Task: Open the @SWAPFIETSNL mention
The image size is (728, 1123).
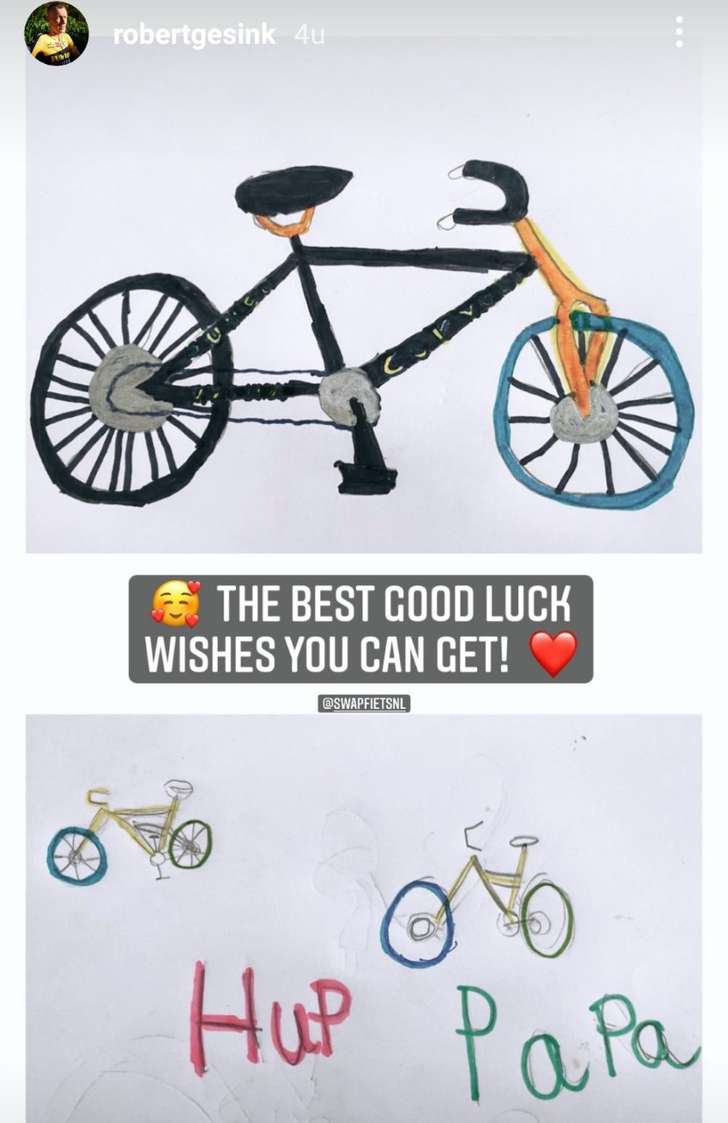Action: 364,704
